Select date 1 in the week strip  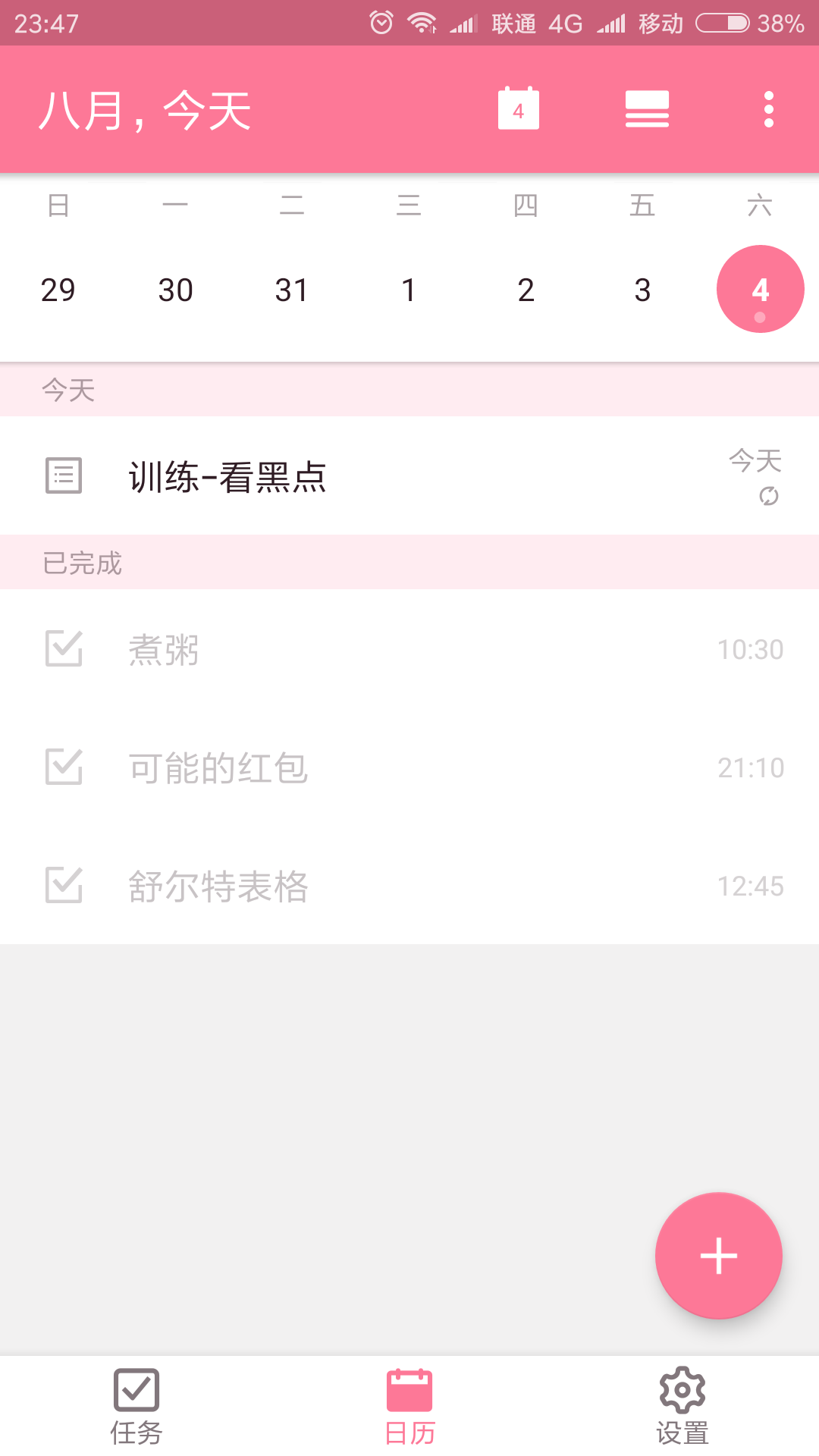click(409, 290)
